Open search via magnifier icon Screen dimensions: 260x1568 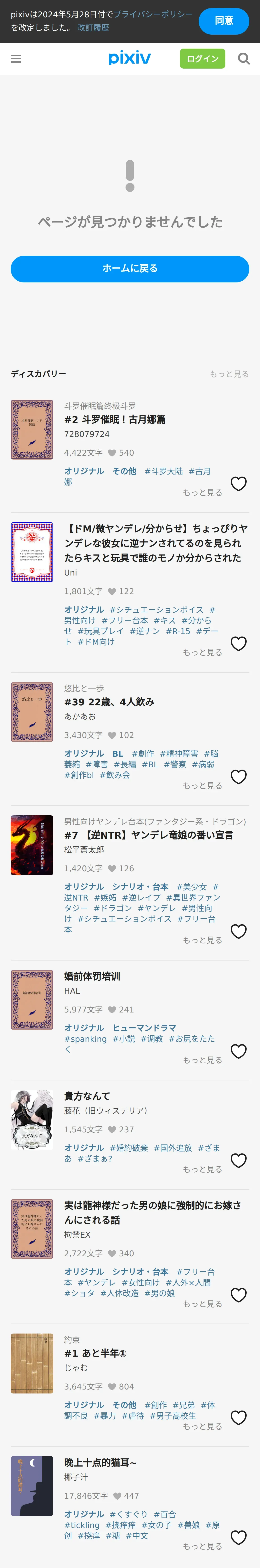244,58
